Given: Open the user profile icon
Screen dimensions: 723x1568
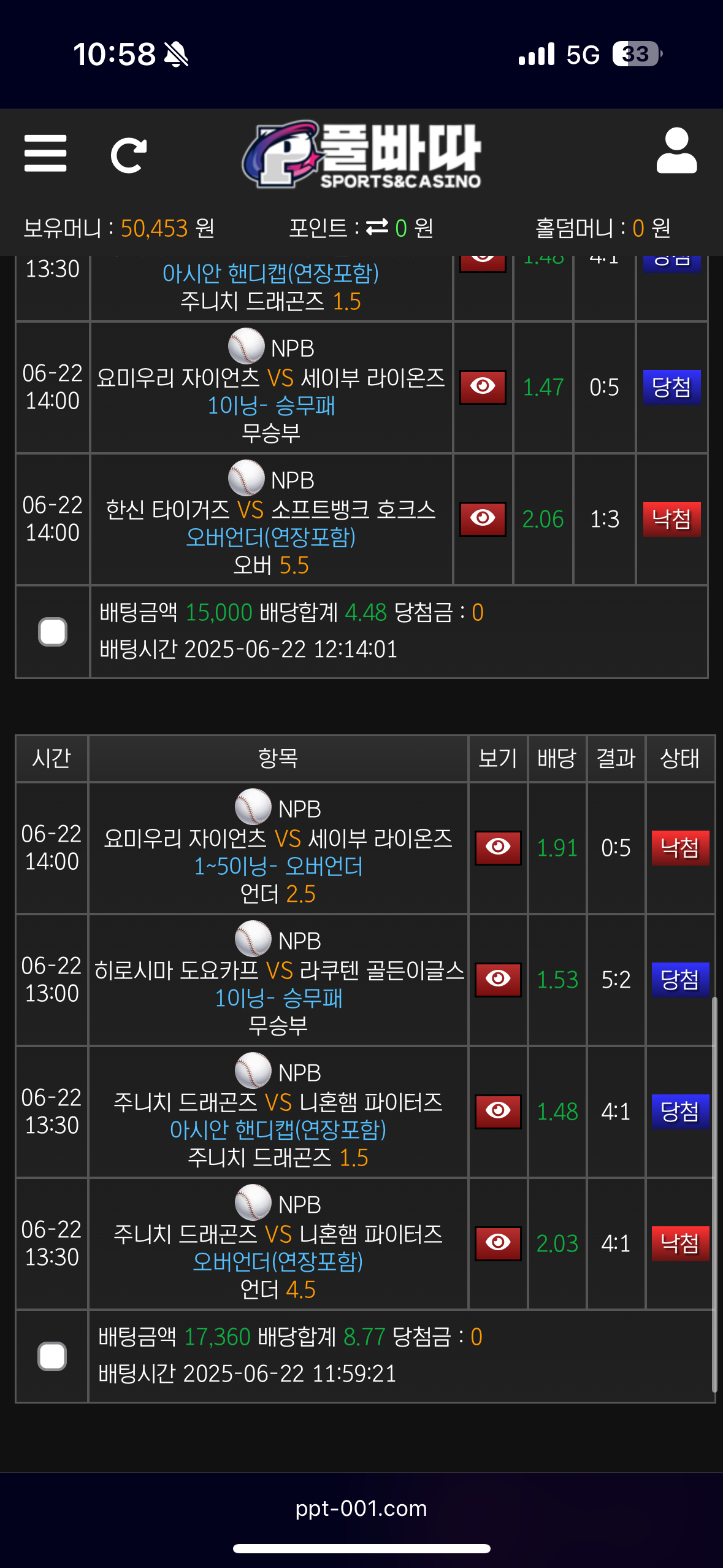Looking at the screenshot, I should tap(676, 152).
